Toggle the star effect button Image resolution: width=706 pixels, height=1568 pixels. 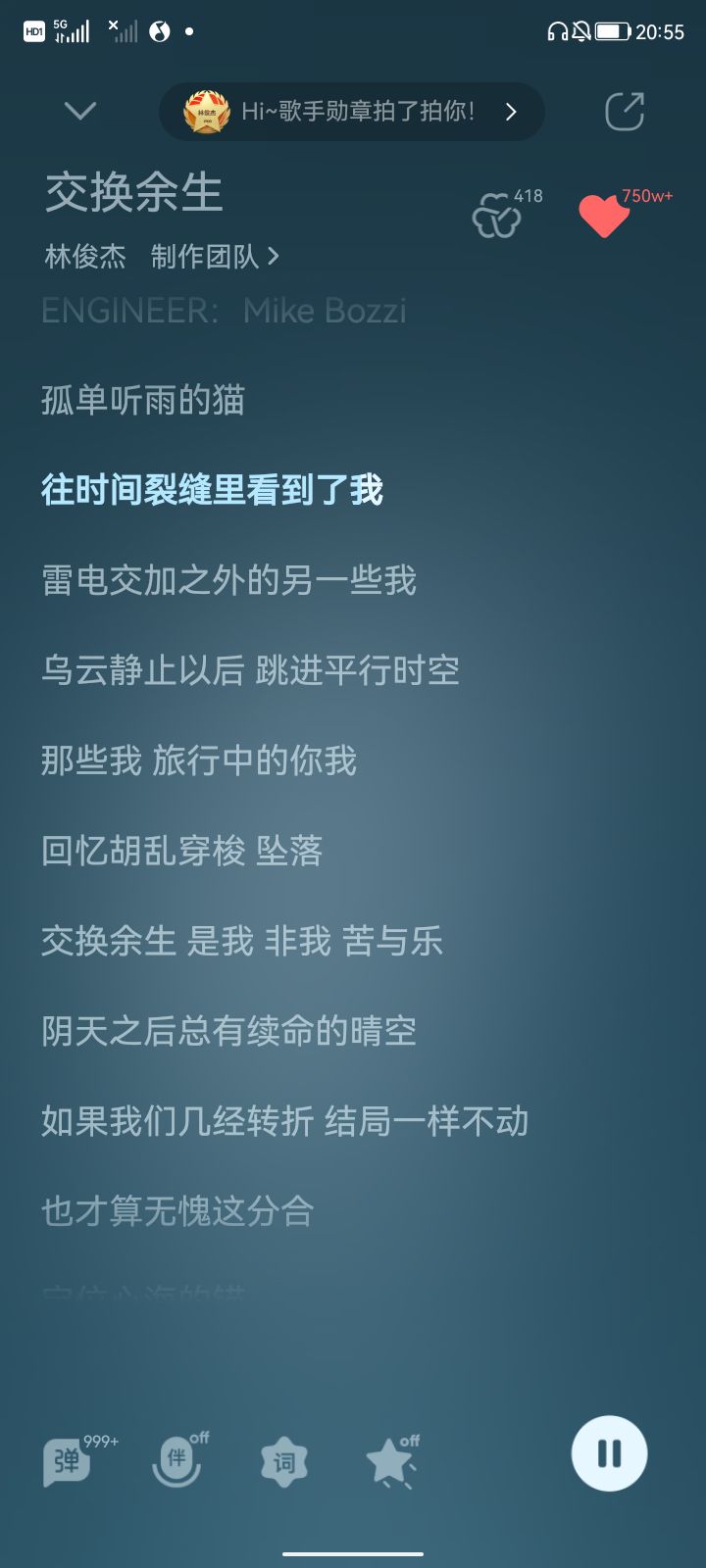(392, 1461)
